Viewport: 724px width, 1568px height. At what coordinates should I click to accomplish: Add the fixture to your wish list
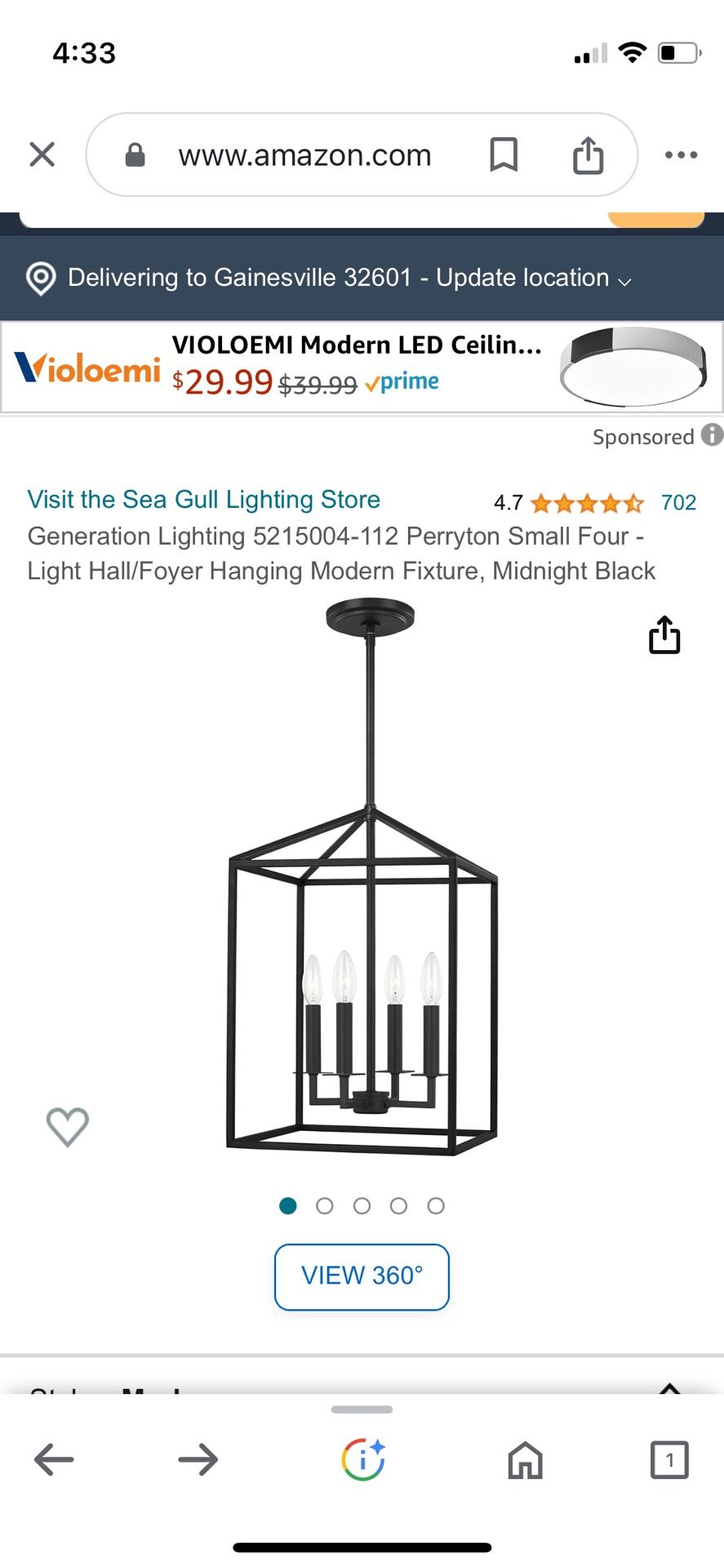[x=68, y=1127]
